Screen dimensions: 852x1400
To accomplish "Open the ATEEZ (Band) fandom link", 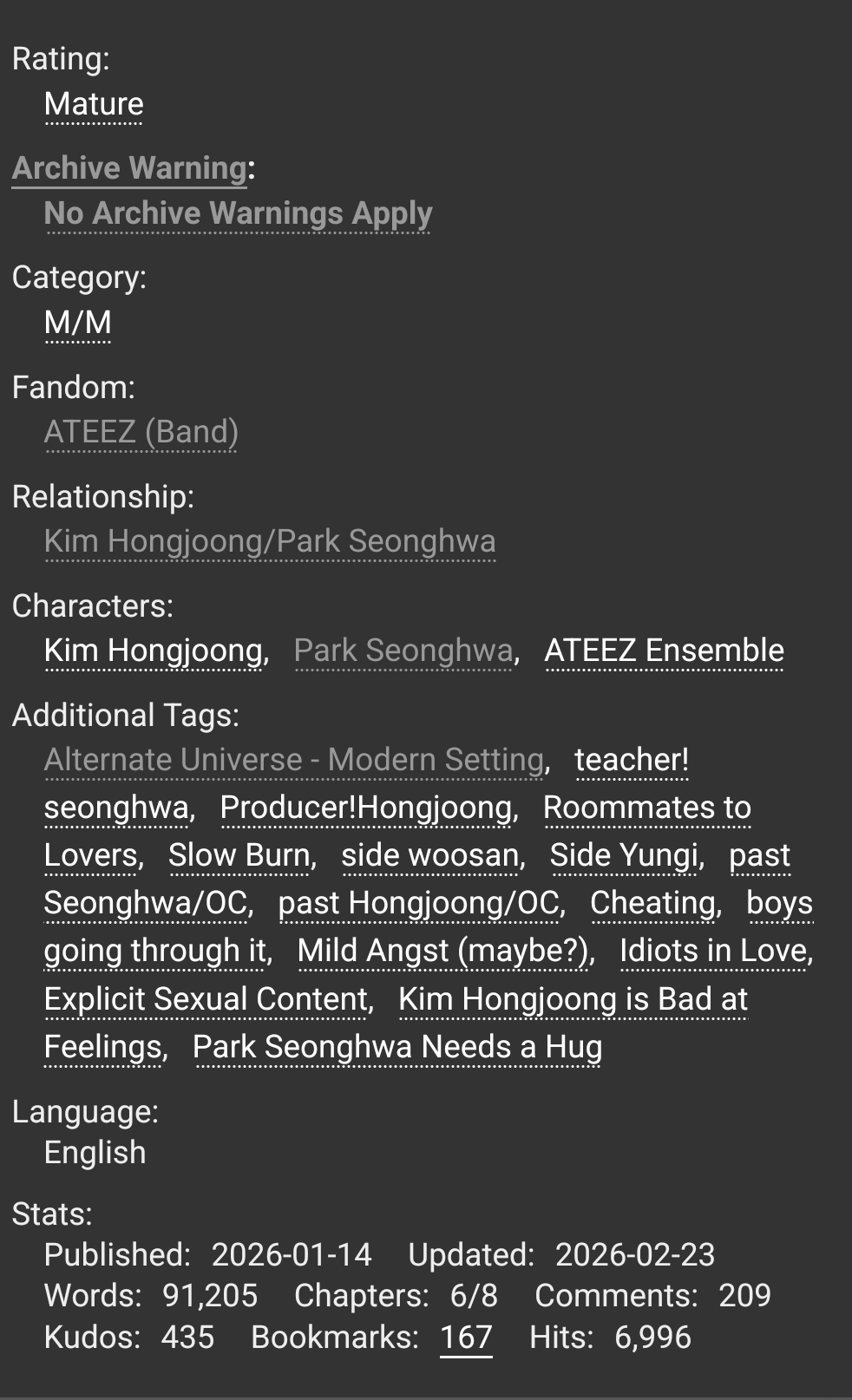I will (141, 432).
